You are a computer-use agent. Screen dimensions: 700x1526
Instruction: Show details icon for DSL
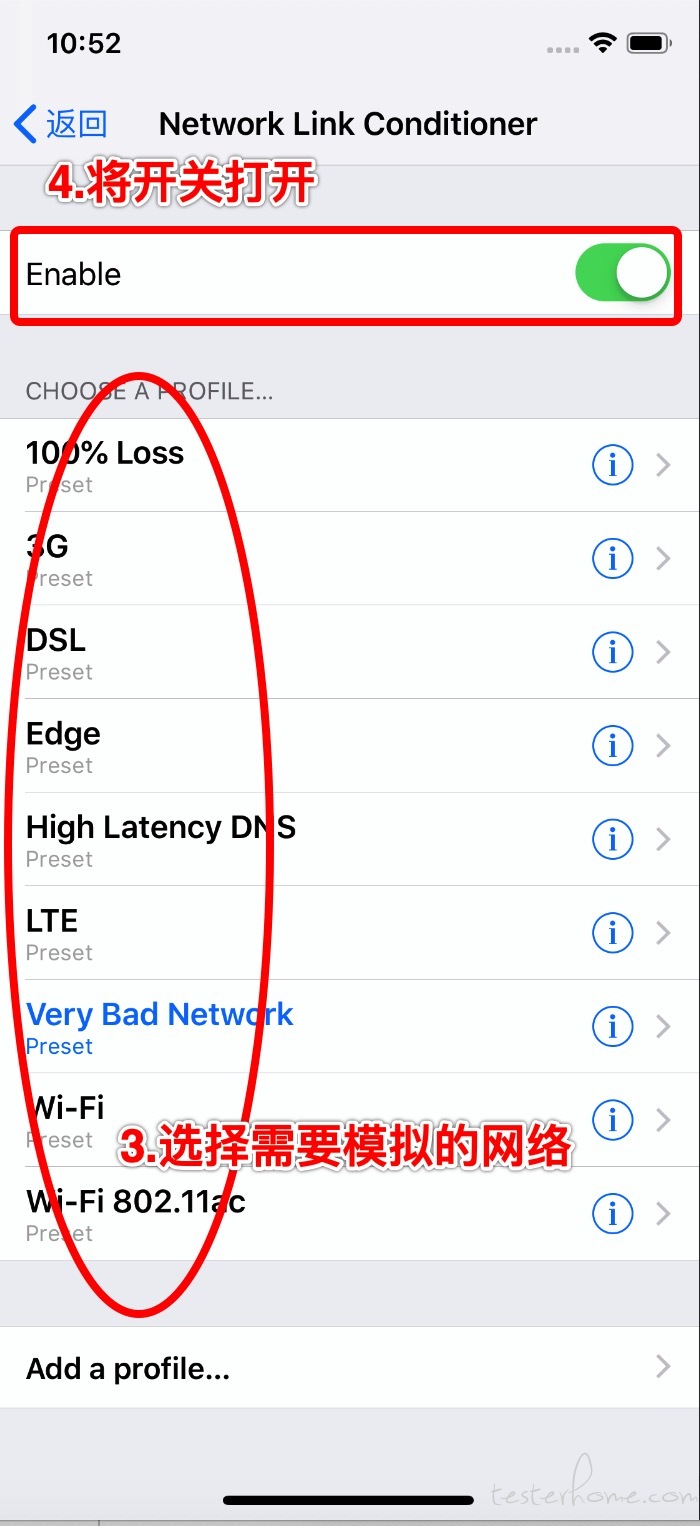tap(613, 652)
